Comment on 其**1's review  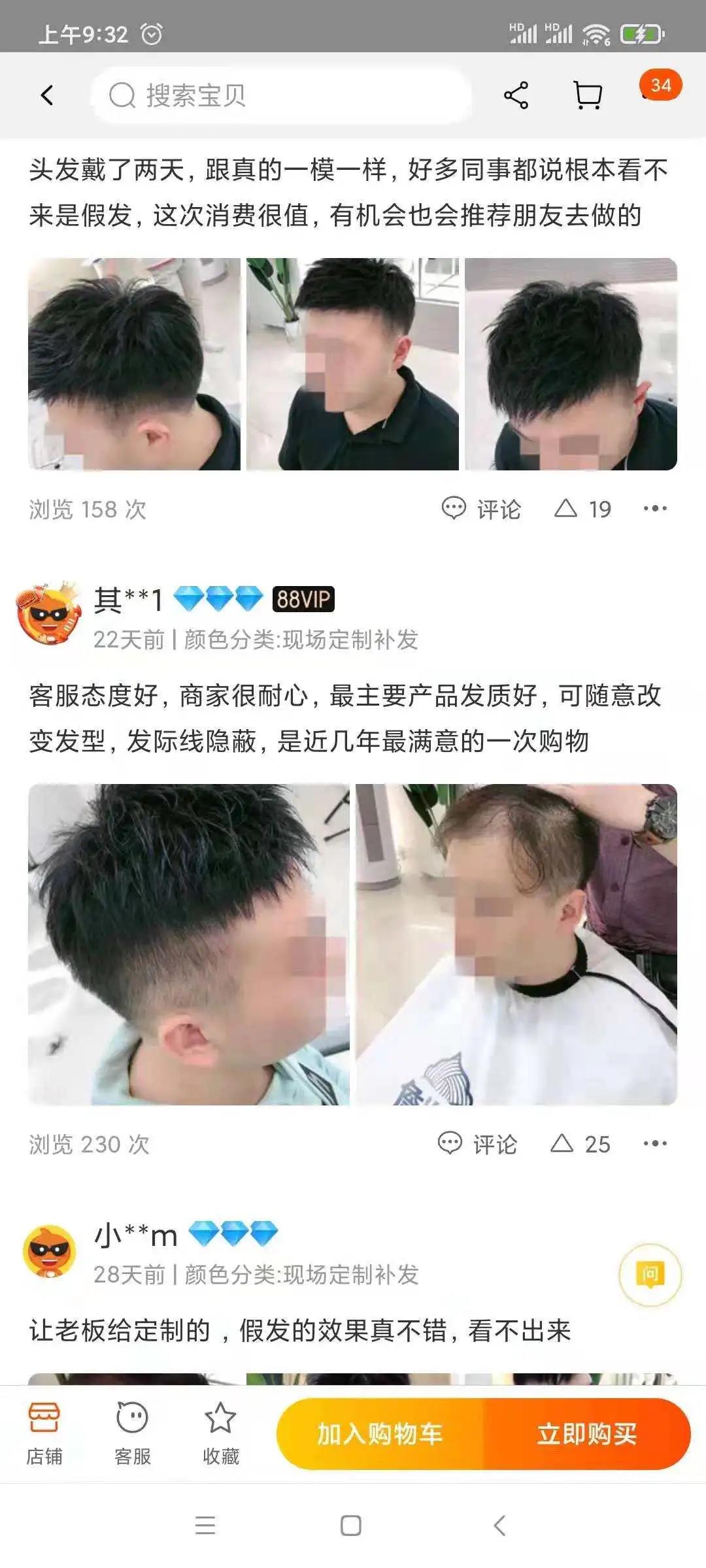477,1144
